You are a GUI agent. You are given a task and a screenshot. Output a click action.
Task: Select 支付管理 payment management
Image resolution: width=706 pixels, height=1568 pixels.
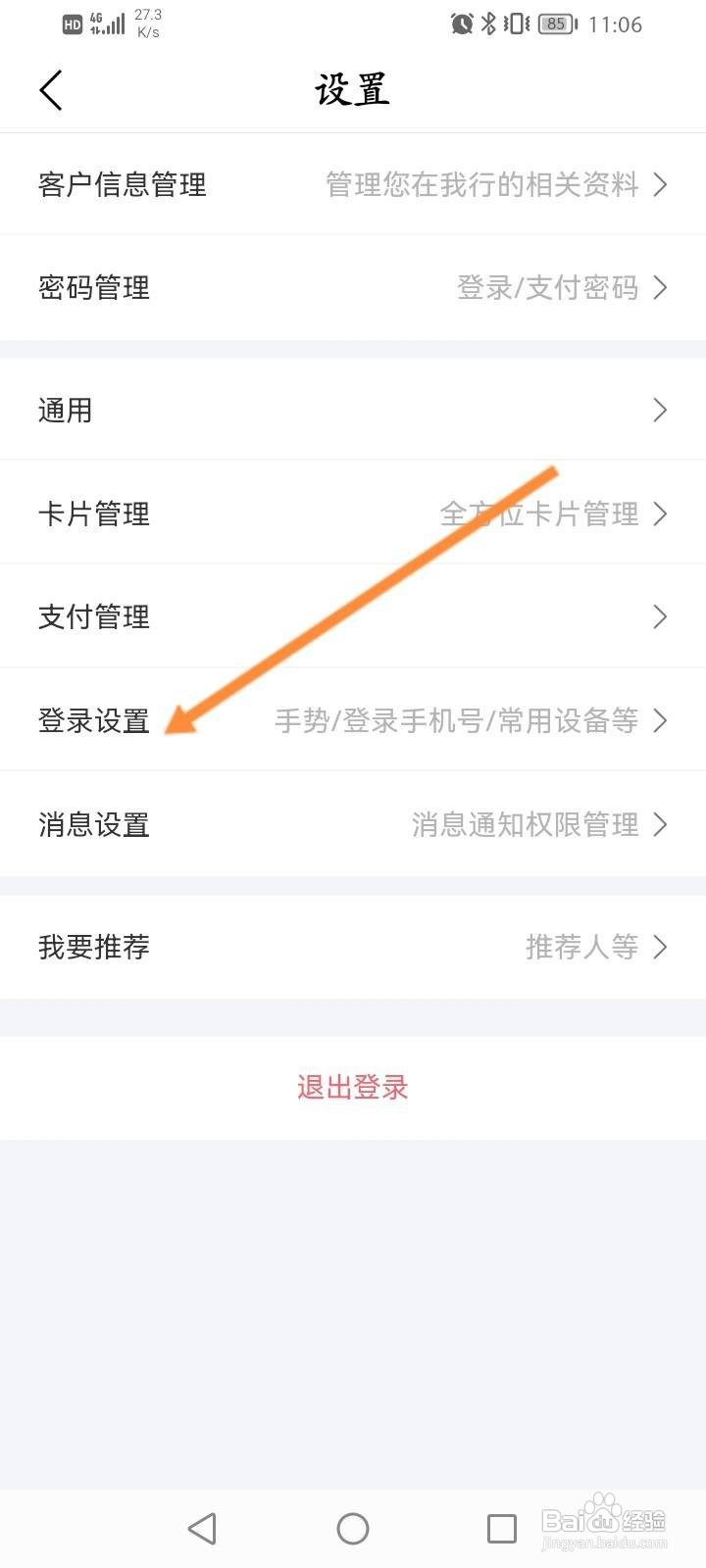click(93, 616)
